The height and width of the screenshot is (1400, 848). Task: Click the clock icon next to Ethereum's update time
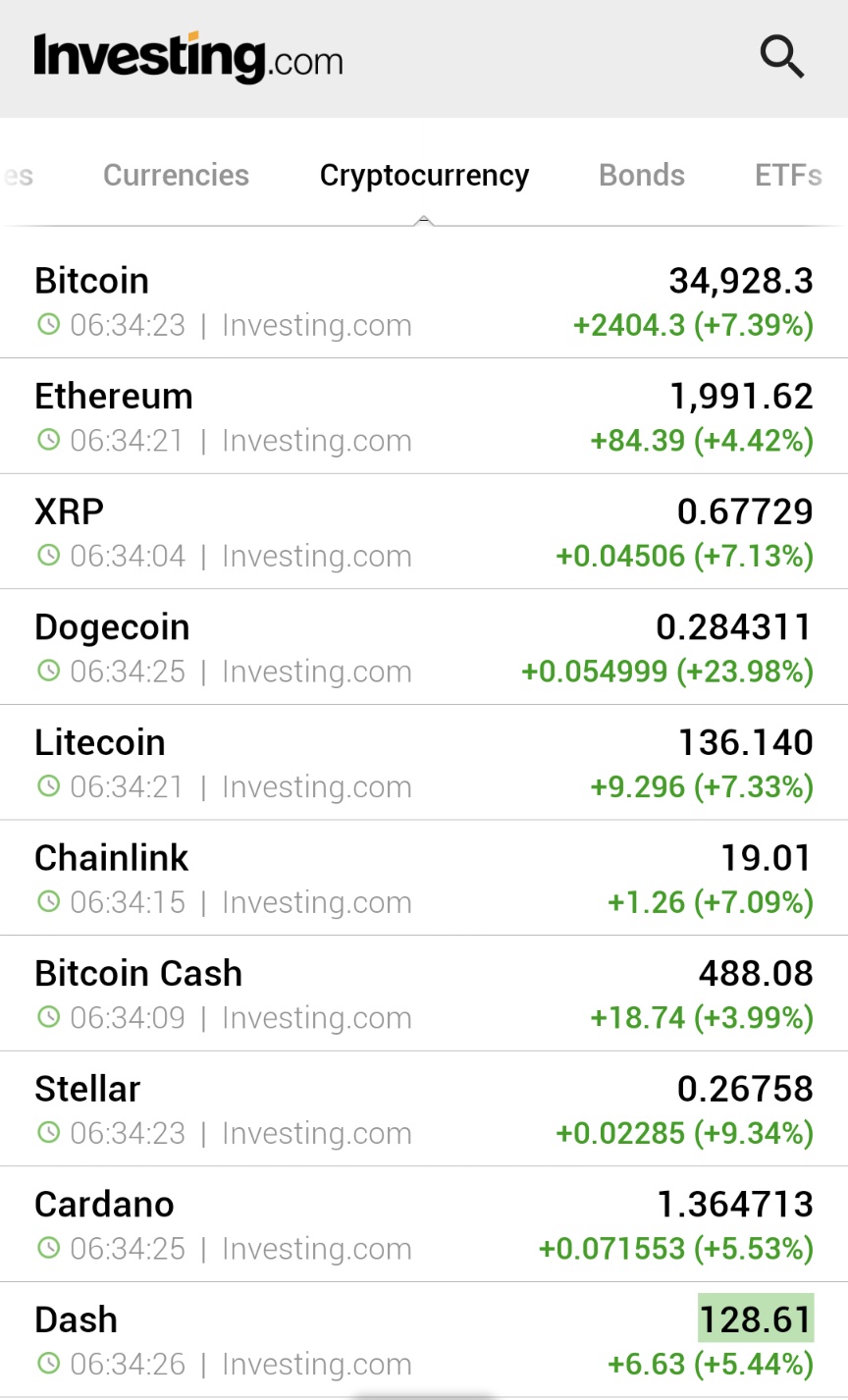(x=47, y=441)
